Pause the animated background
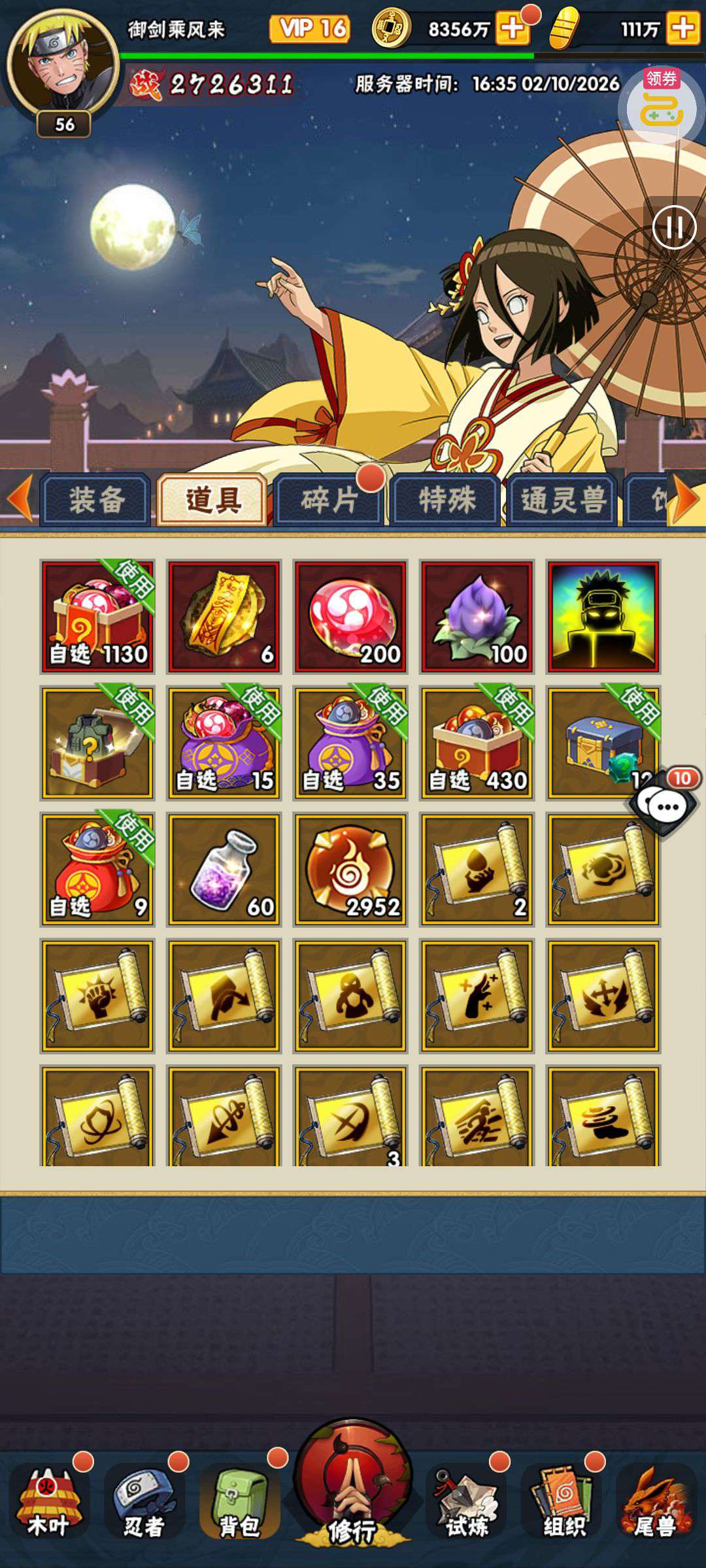The image size is (706, 1568). [x=674, y=228]
